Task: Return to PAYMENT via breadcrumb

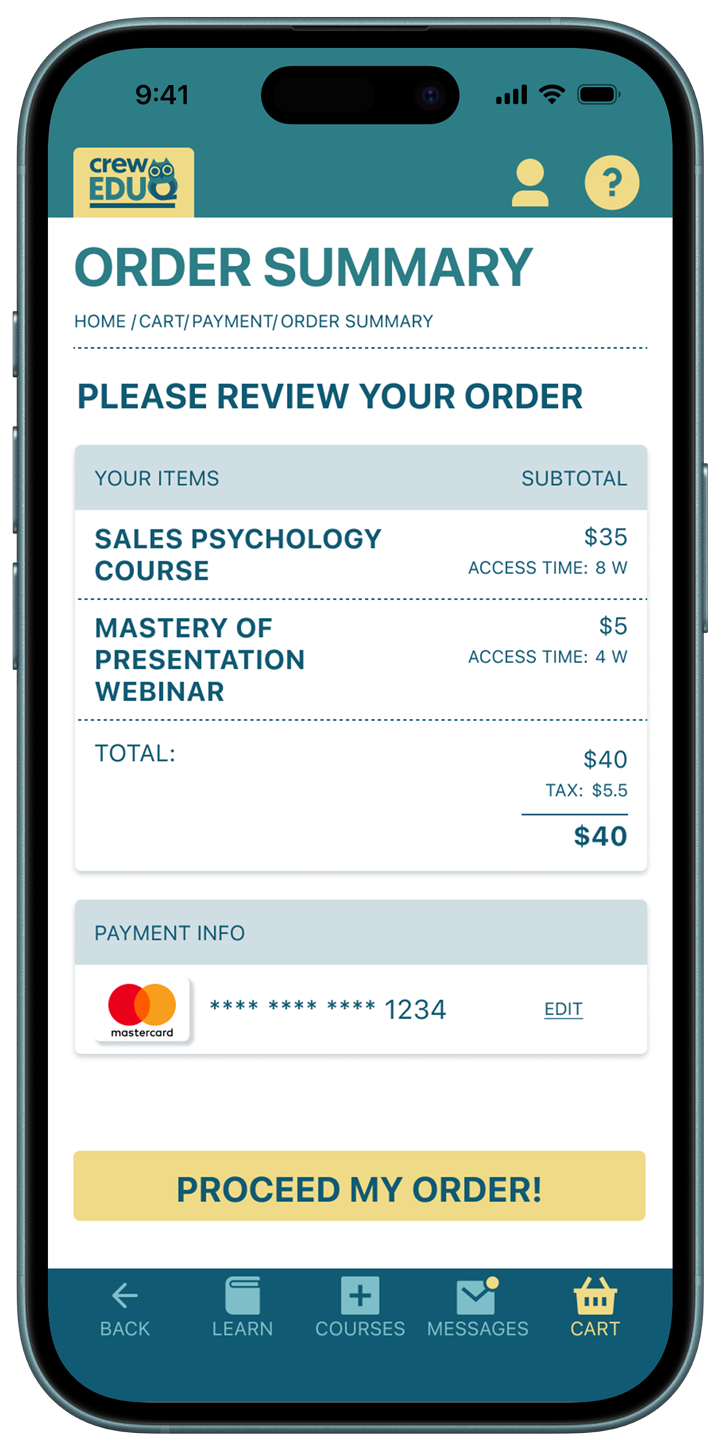Action: pos(232,322)
